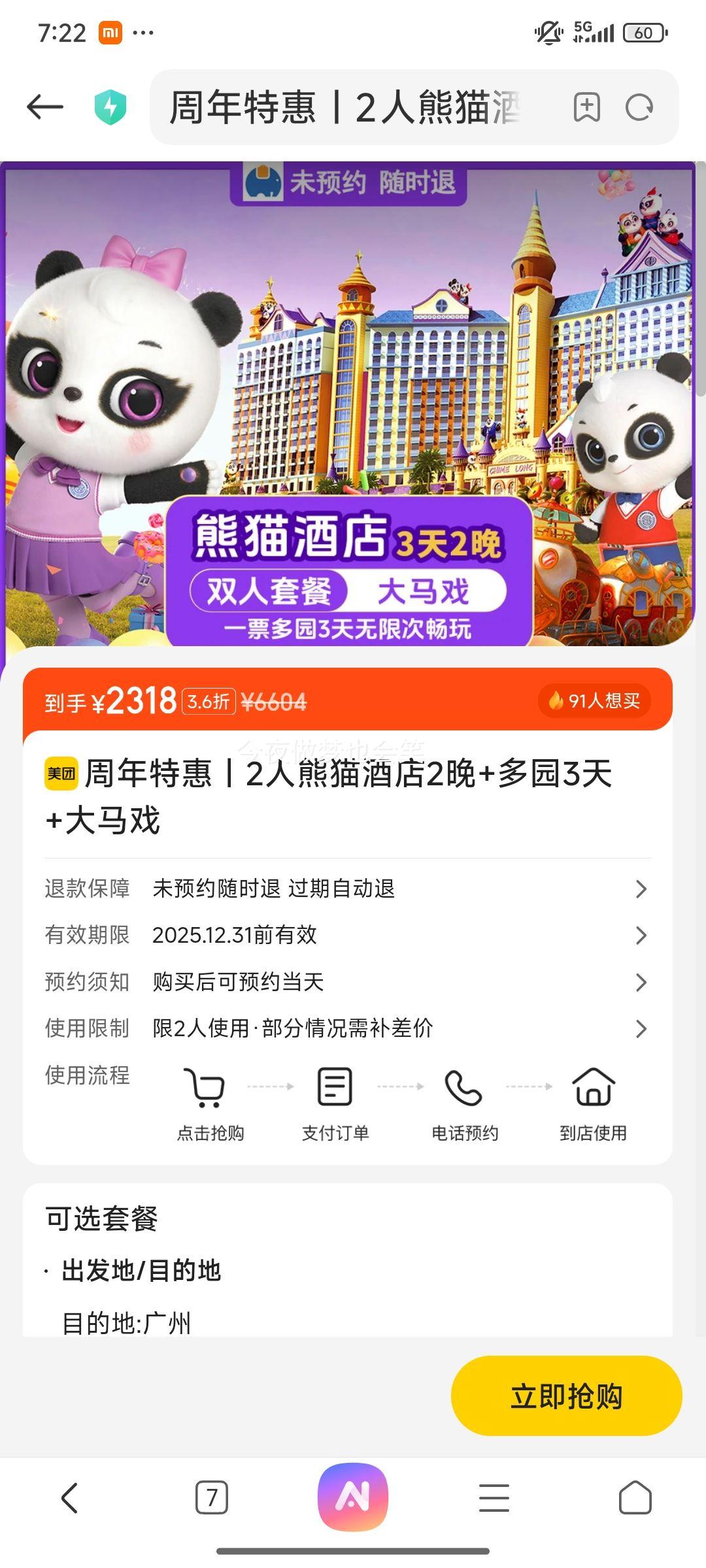The image size is (706, 1568).
Task: Navigate back with the bottom toolbar arrow
Action: click(x=69, y=1497)
